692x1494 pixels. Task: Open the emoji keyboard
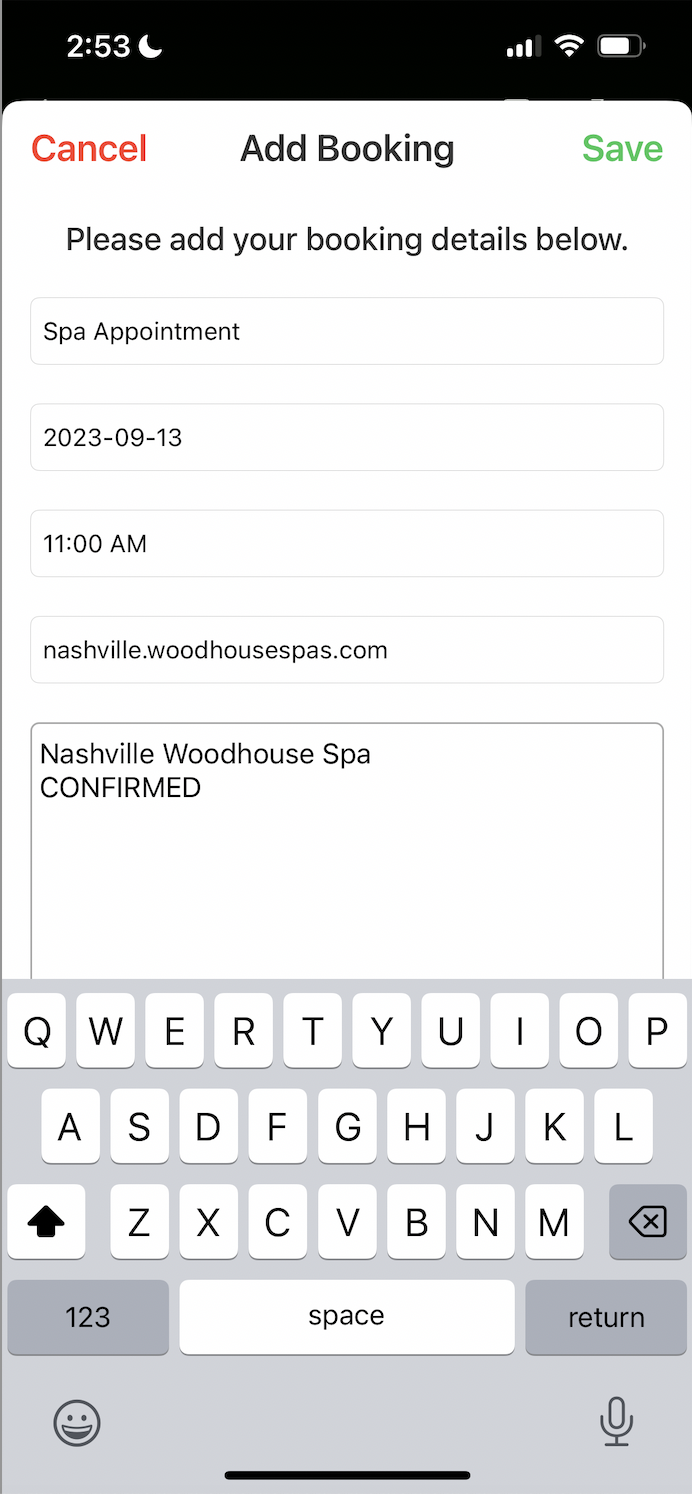tap(77, 1422)
